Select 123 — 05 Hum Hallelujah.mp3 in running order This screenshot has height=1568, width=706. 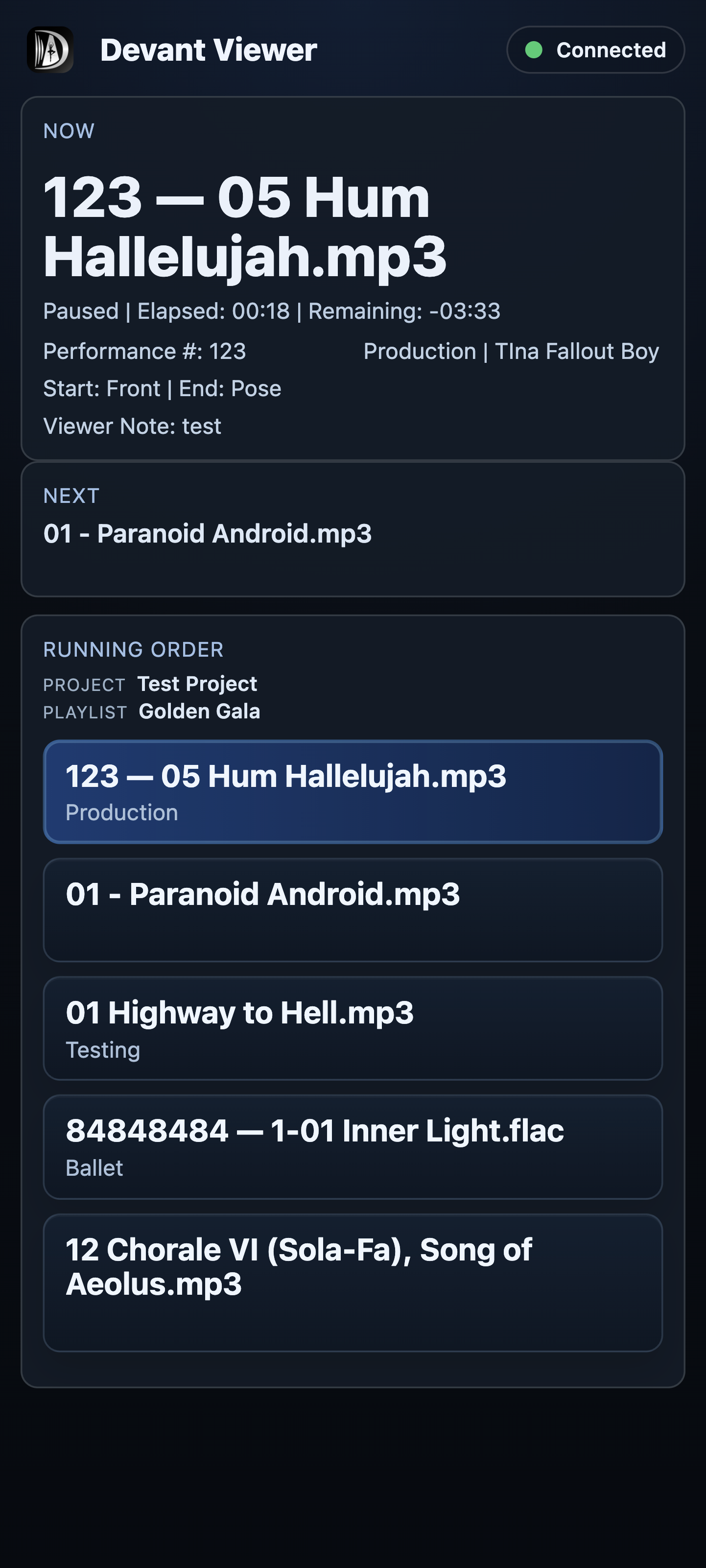pos(353,792)
